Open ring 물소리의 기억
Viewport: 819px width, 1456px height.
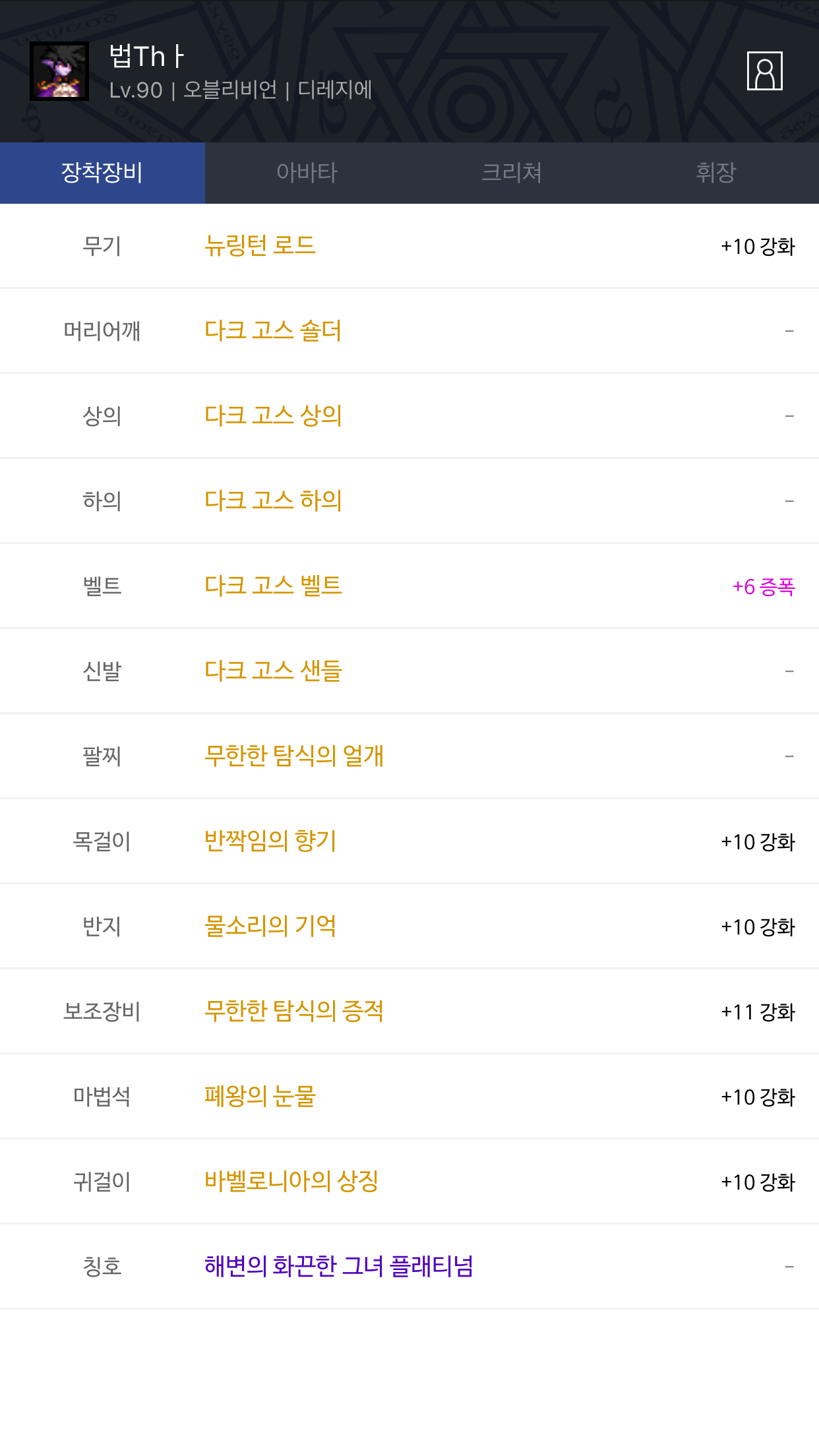coord(270,926)
